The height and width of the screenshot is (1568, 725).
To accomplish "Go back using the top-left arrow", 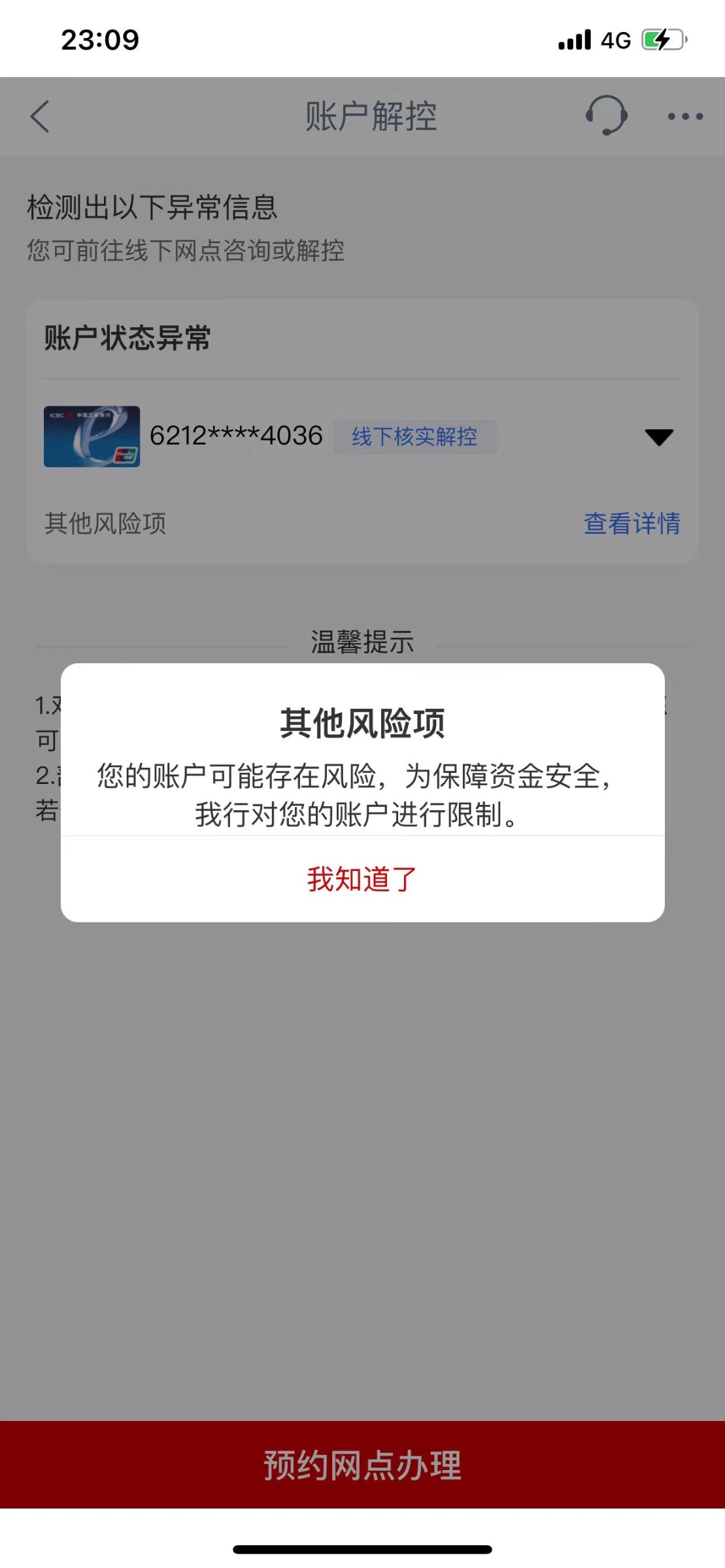I will tap(40, 117).
